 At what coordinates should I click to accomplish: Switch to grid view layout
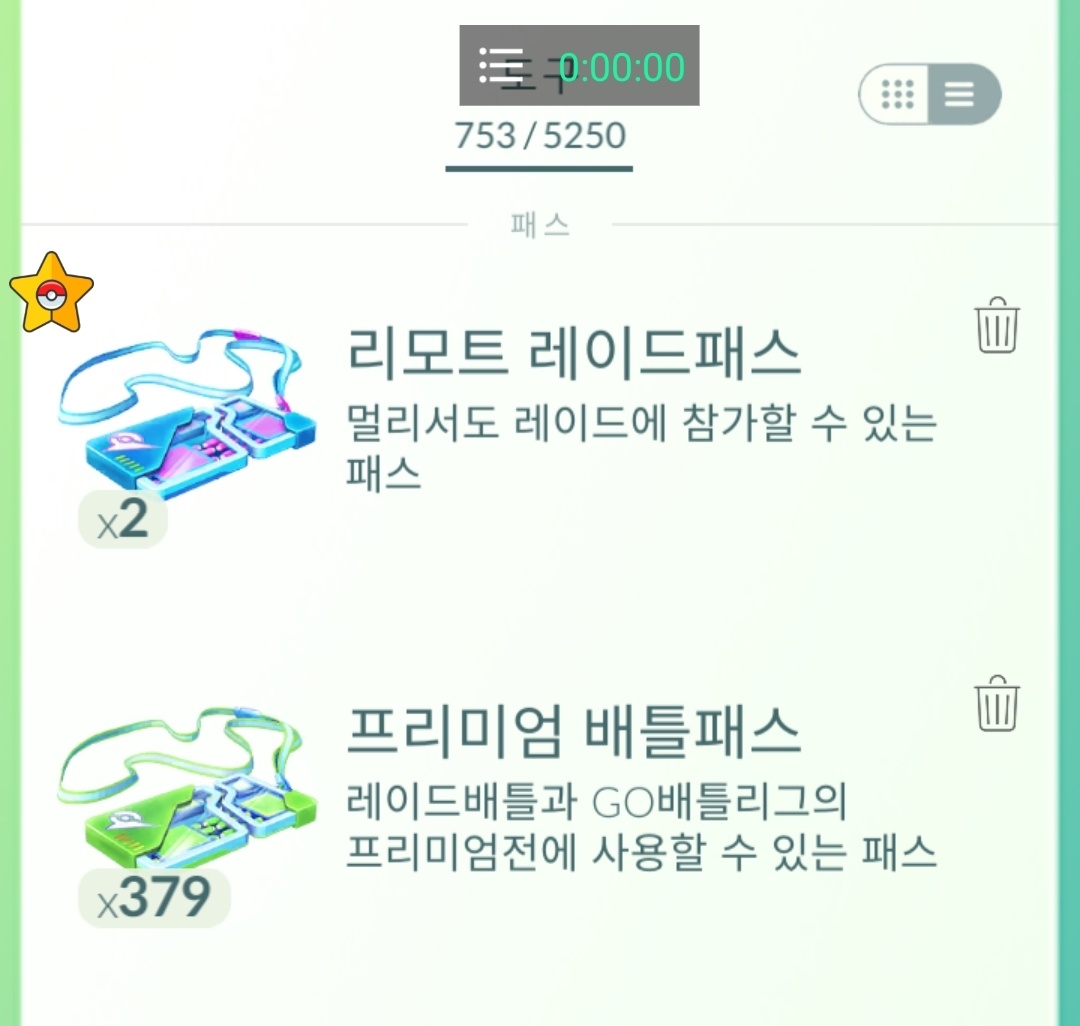click(896, 95)
